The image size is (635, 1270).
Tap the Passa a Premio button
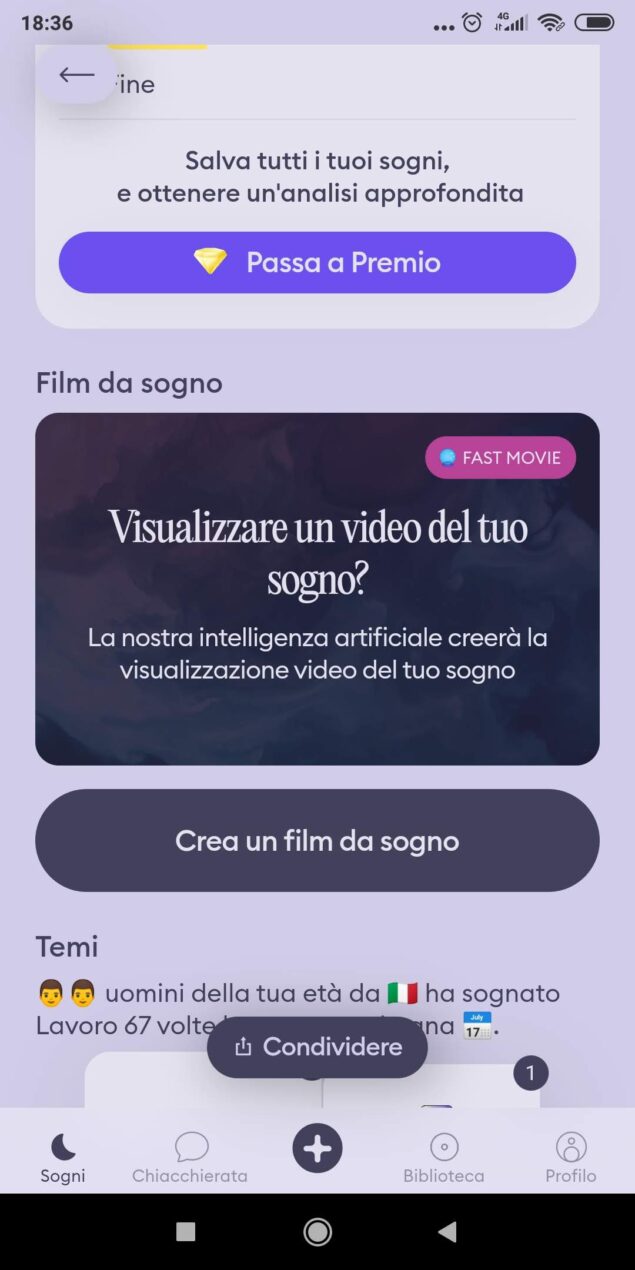point(317,263)
